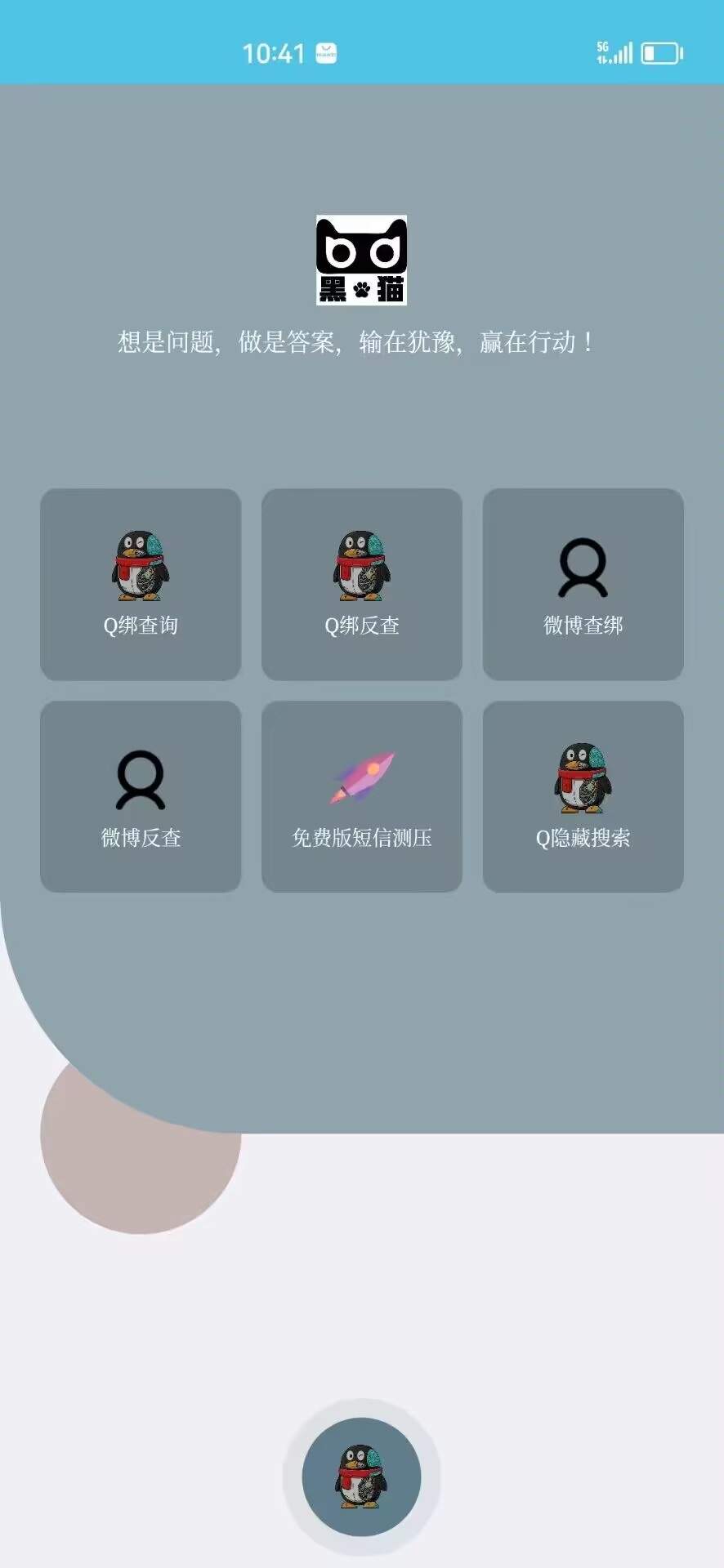Viewport: 724px width, 1568px height.
Task: Open the Q绑查询 tile
Action: pos(141,584)
